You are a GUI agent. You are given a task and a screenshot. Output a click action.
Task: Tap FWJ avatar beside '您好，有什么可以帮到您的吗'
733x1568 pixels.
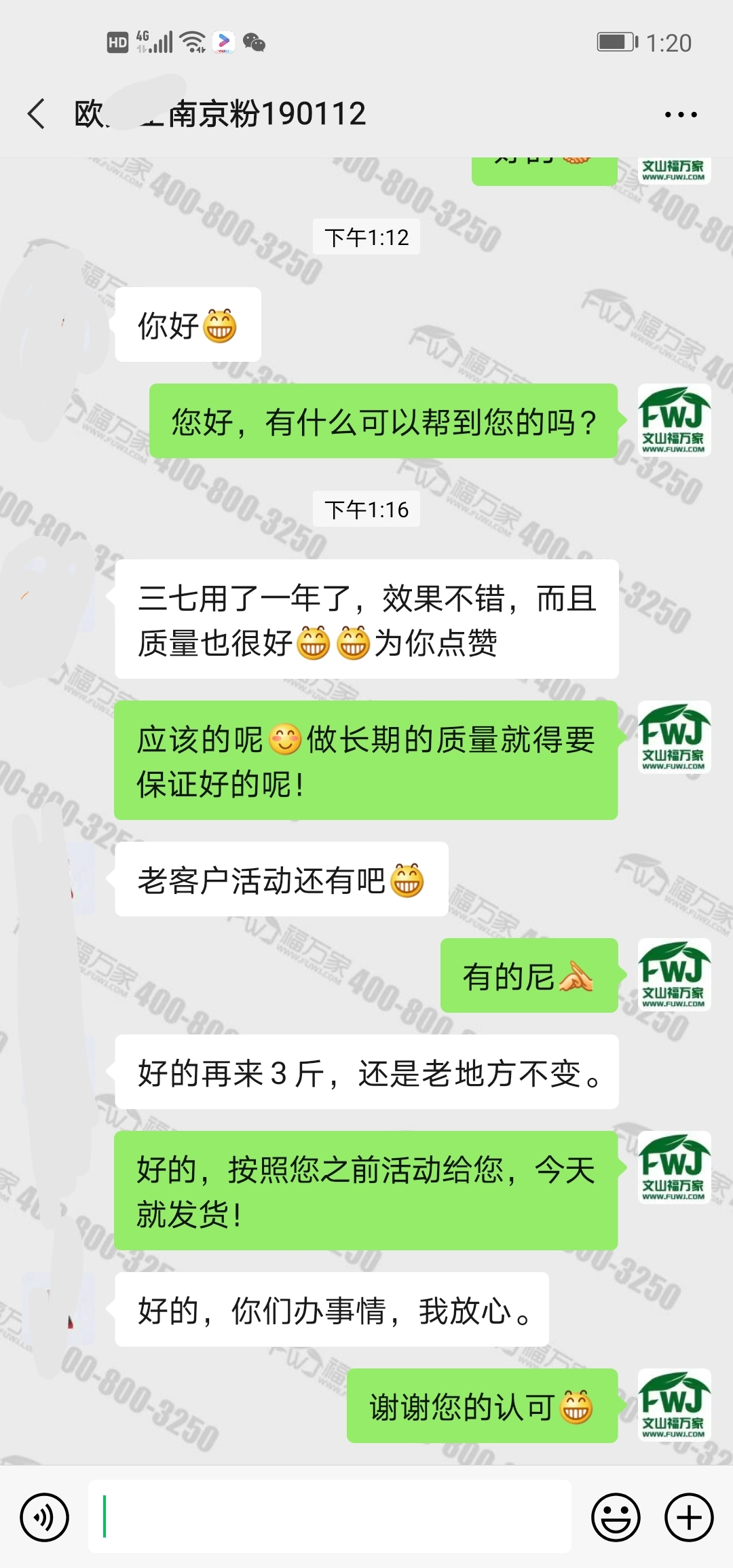click(x=674, y=420)
